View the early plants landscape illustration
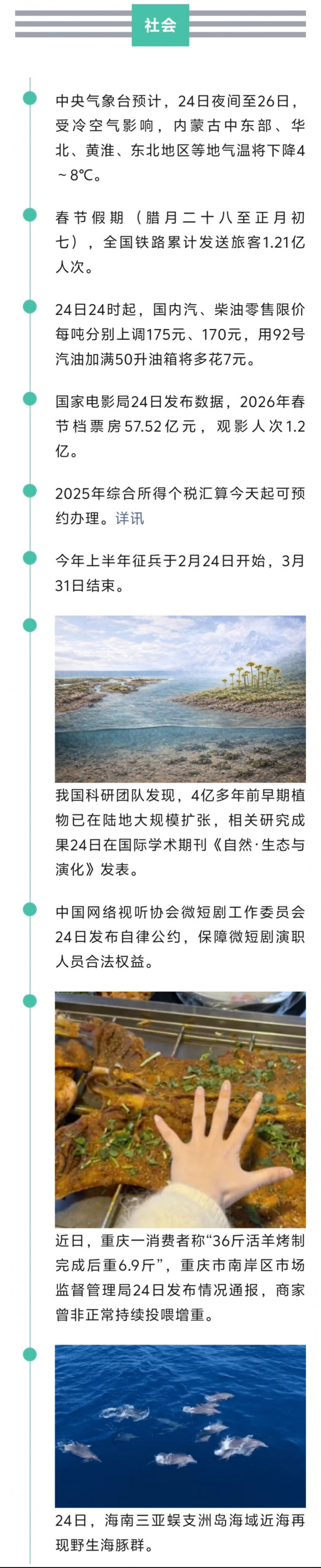Image resolution: width=321 pixels, height=1568 pixels. click(180, 699)
